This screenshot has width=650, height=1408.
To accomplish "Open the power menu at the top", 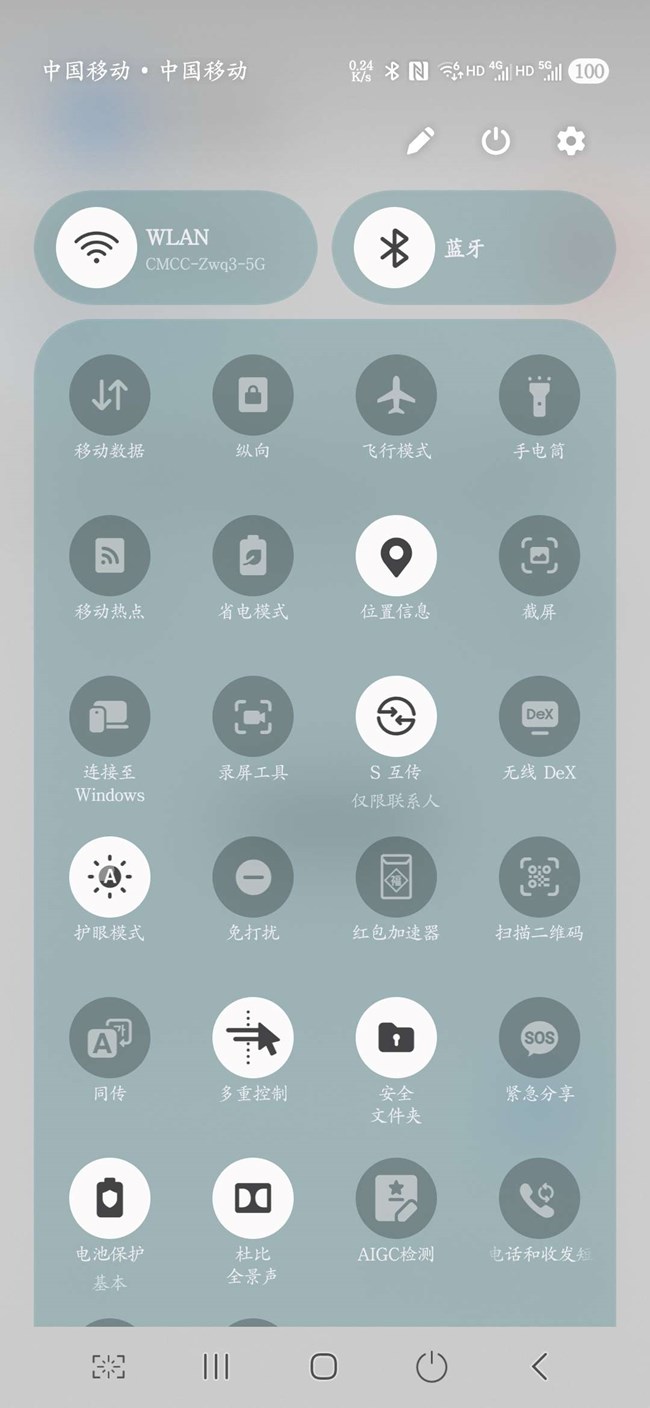I will tap(496, 142).
